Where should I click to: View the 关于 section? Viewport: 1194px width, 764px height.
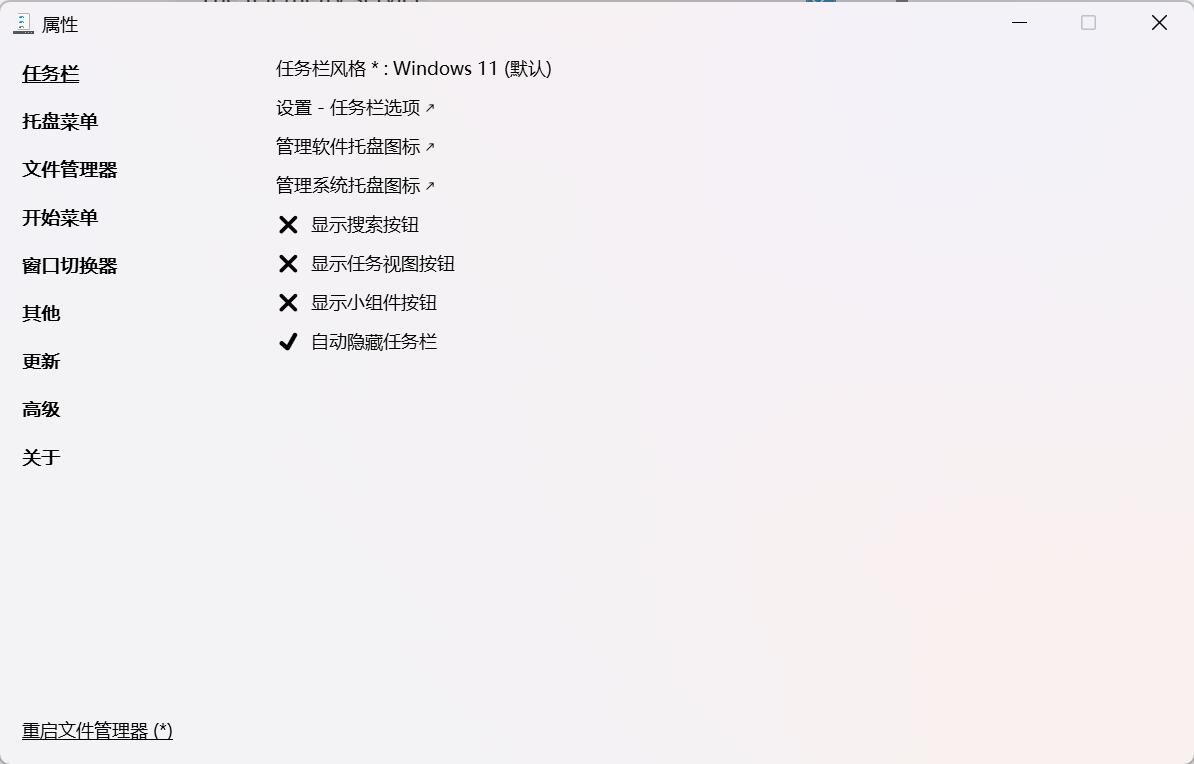[41, 458]
